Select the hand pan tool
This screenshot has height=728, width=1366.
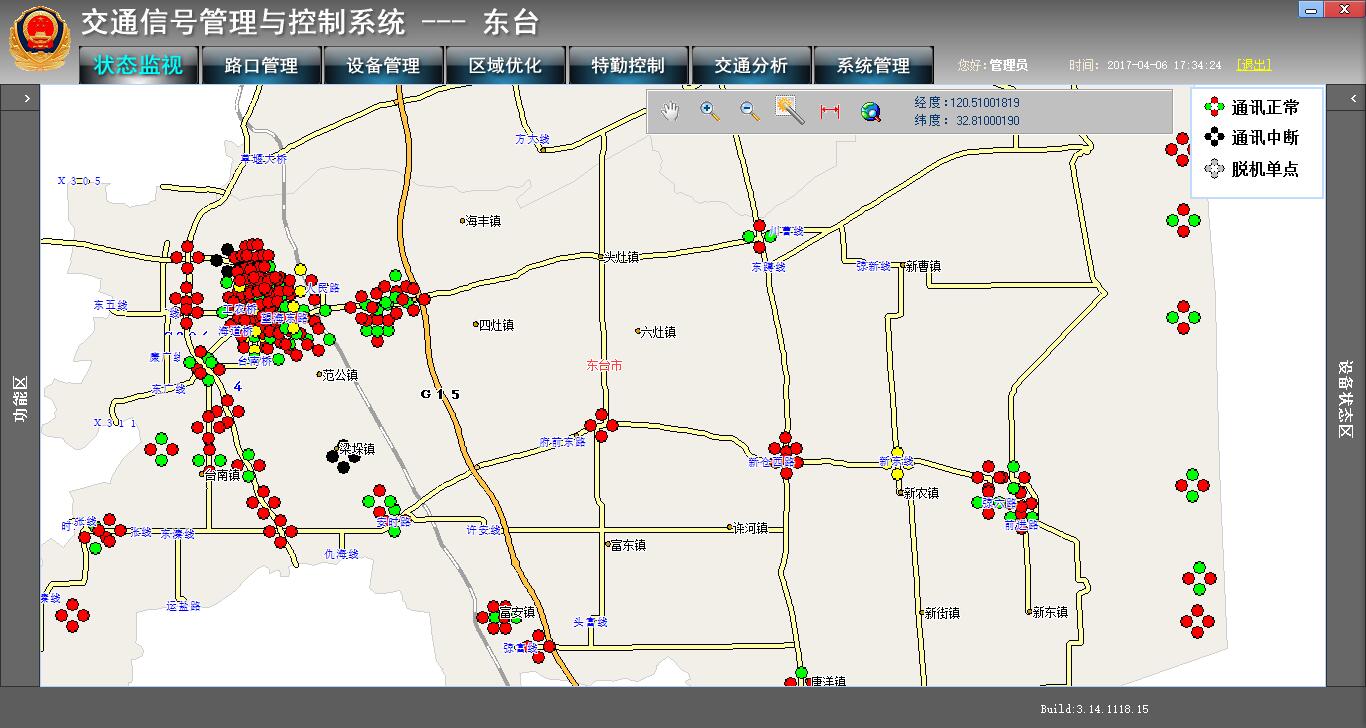click(x=670, y=111)
